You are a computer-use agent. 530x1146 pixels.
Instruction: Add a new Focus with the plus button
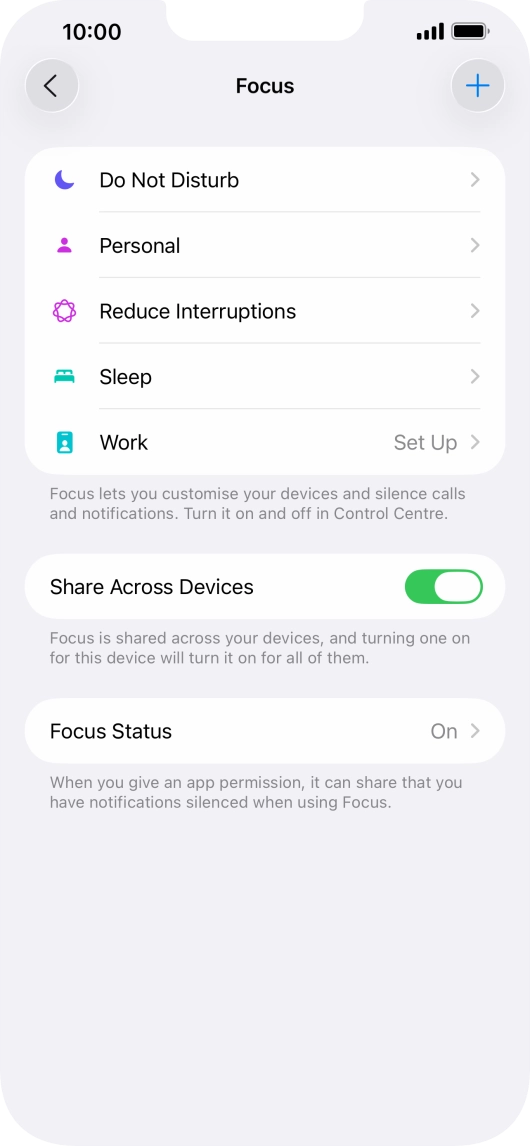(x=478, y=86)
